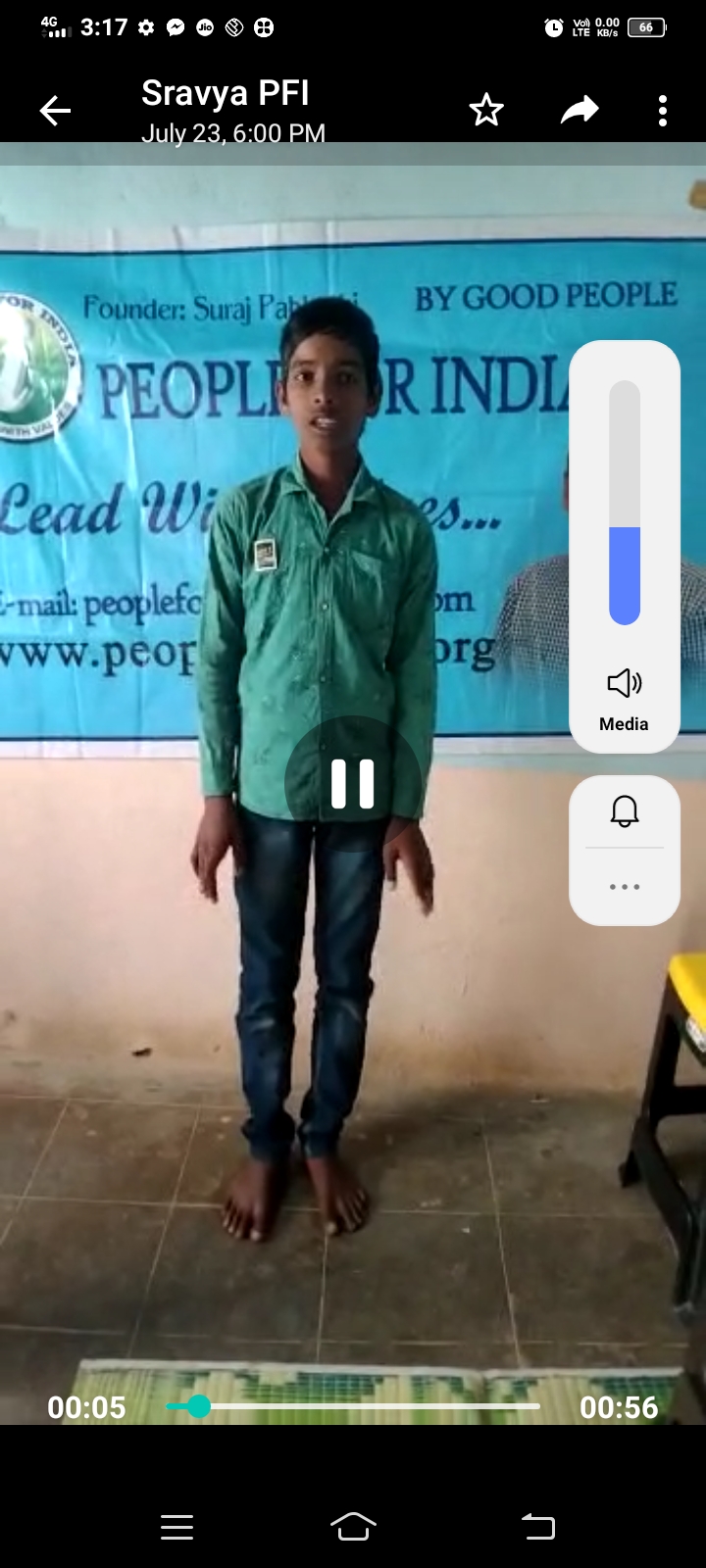
Task: Set media volume on the volume slider
Action: pyautogui.click(x=625, y=503)
